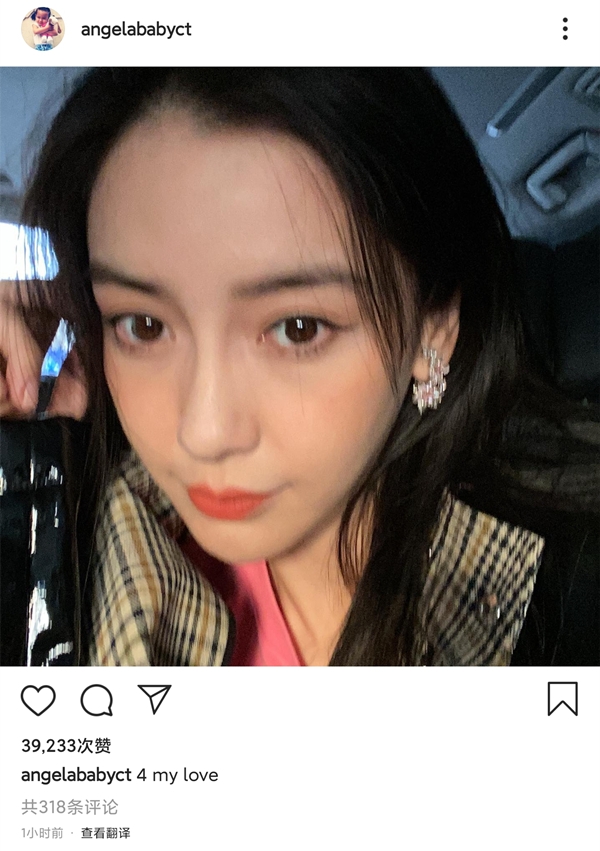Tap the angelababyct username in header
This screenshot has width=600, height=851.
[x=135, y=29]
